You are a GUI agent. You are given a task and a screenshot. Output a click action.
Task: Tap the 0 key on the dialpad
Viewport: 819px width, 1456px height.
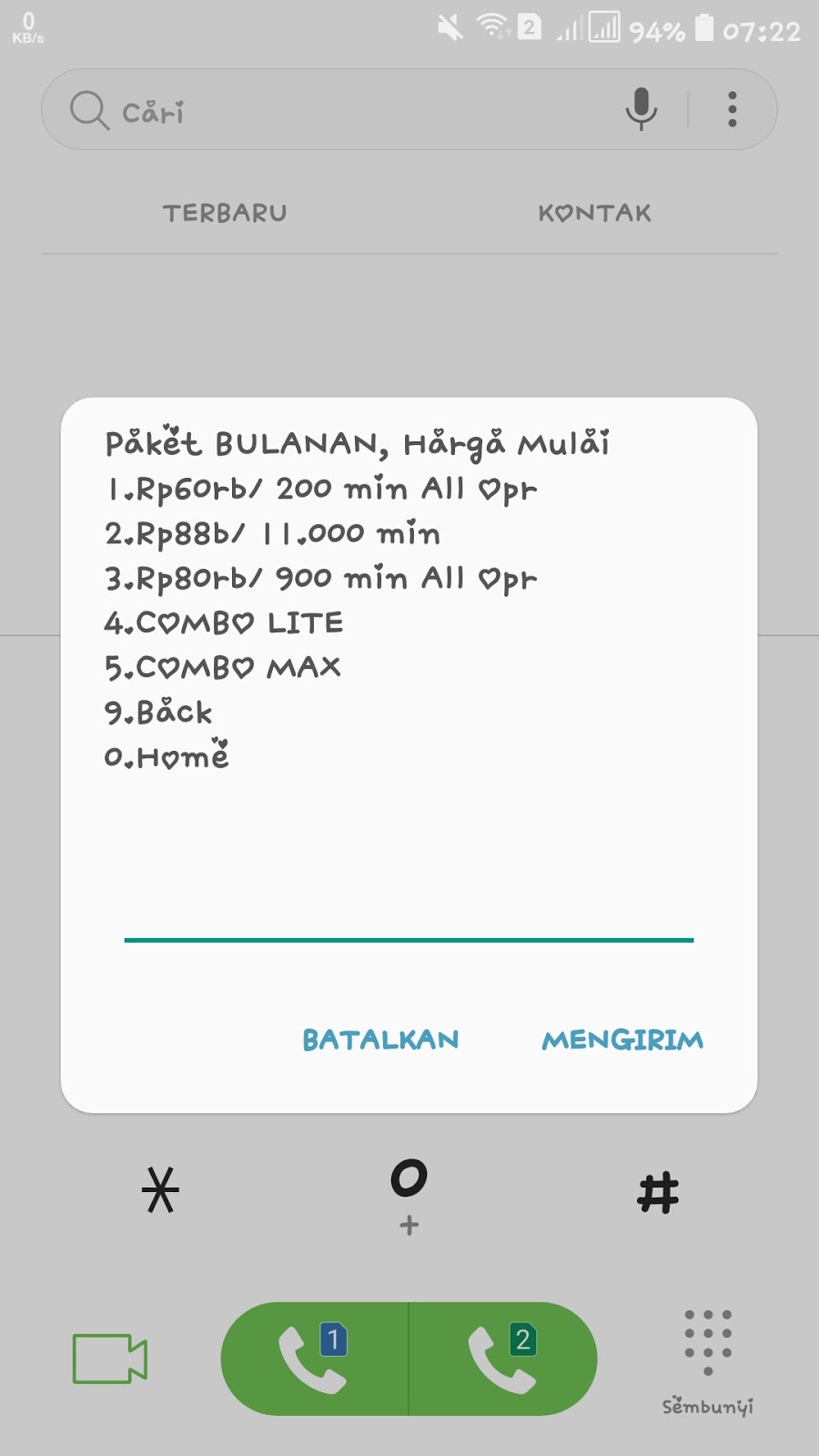coord(409,1190)
